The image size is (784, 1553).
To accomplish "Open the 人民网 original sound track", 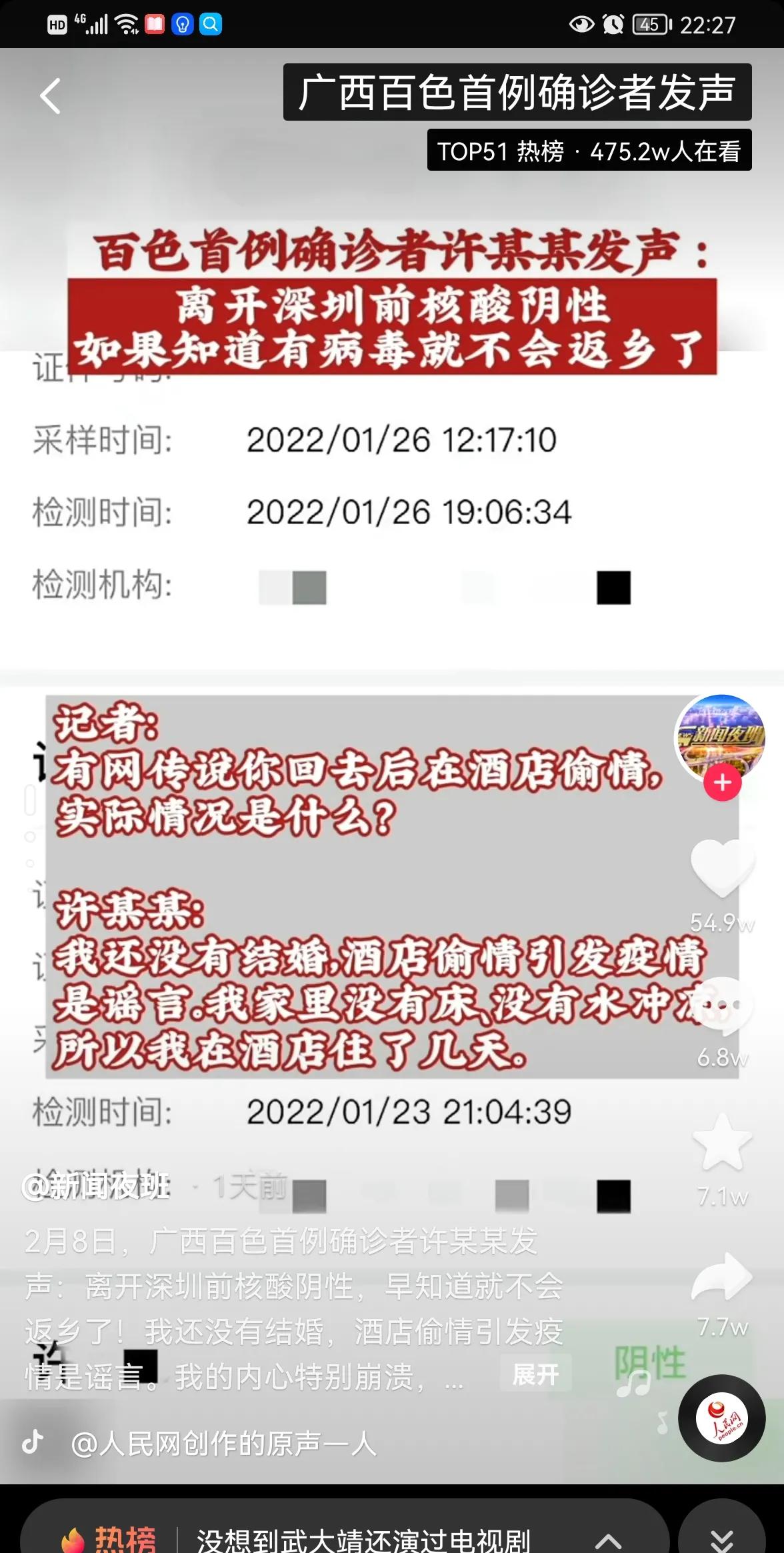I will (x=223, y=1444).
